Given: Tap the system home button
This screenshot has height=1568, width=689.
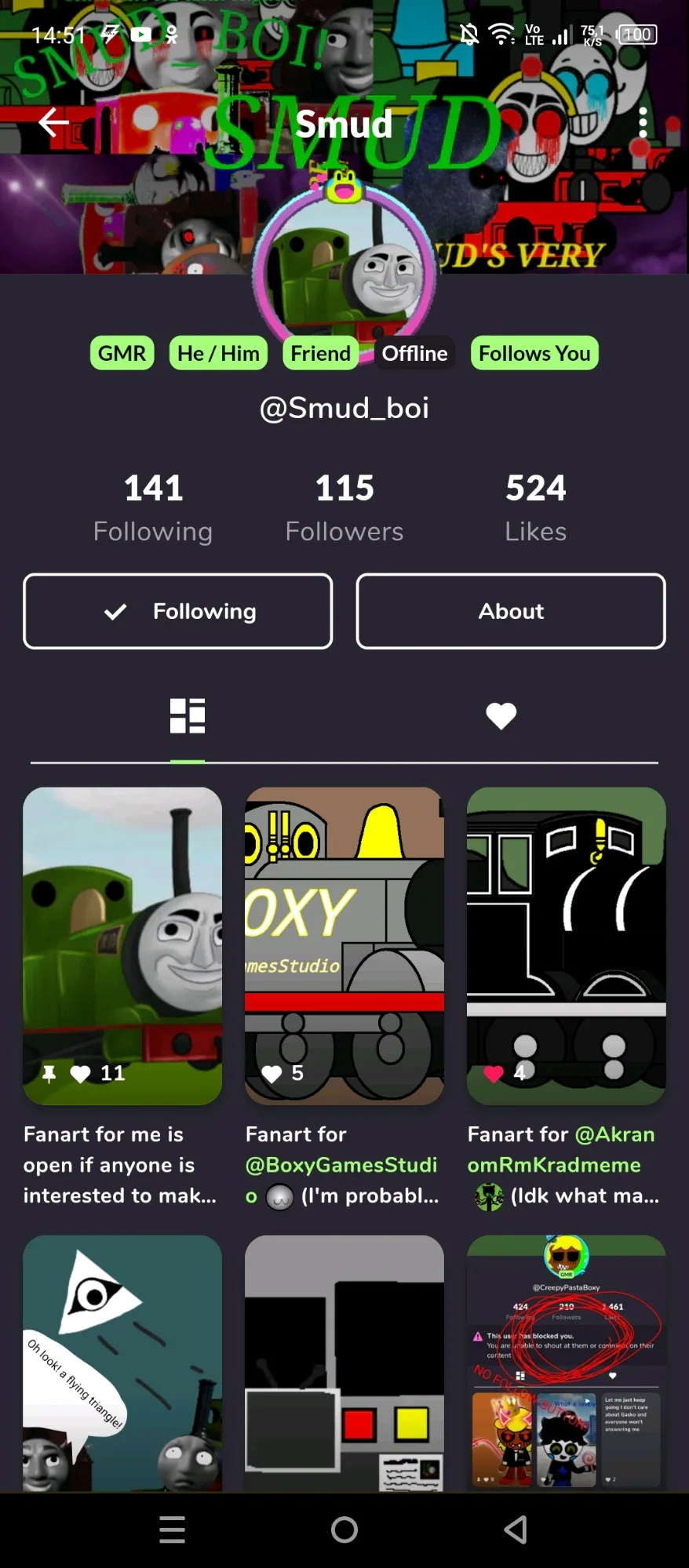Looking at the screenshot, I should point(344,1529).
